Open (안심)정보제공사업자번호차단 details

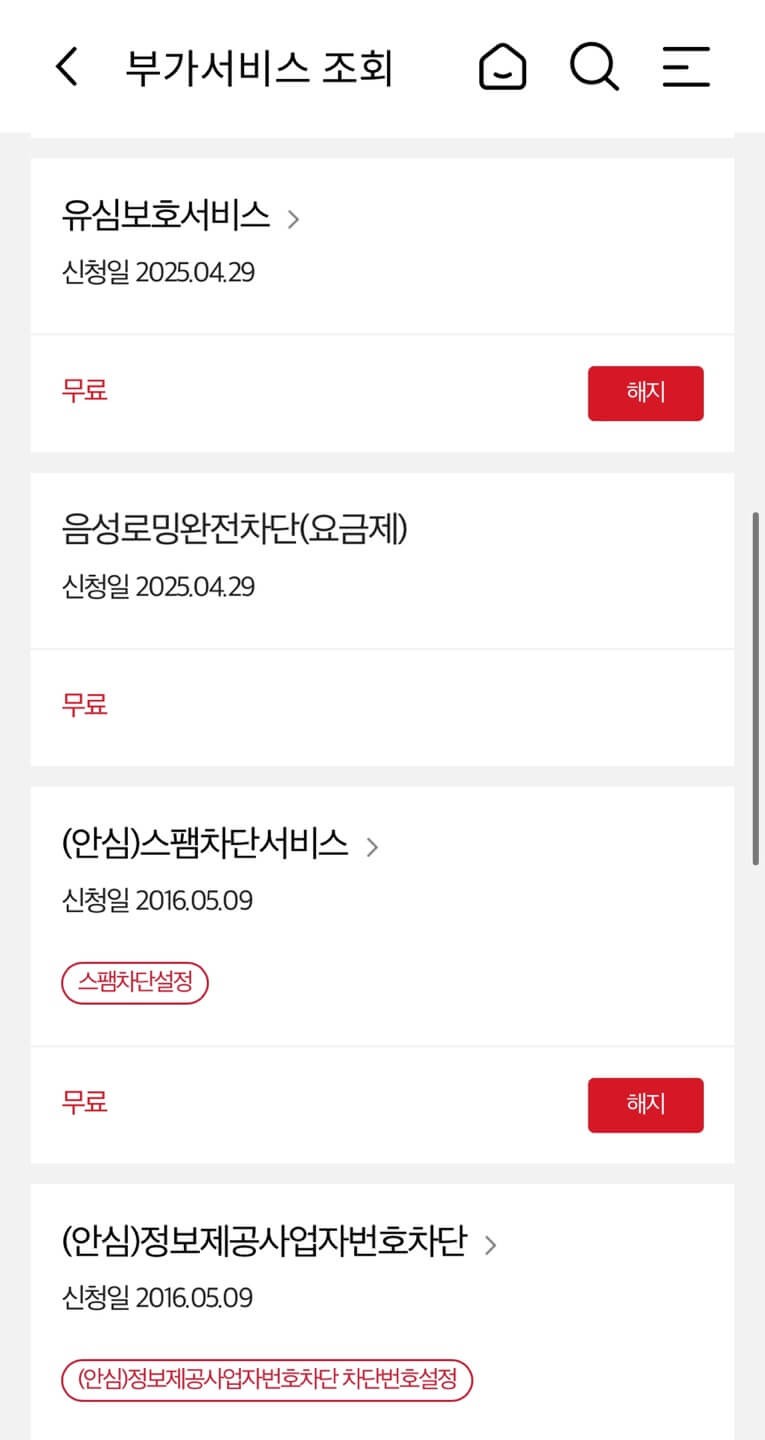pyautogui.click(x=278, y=1243)
